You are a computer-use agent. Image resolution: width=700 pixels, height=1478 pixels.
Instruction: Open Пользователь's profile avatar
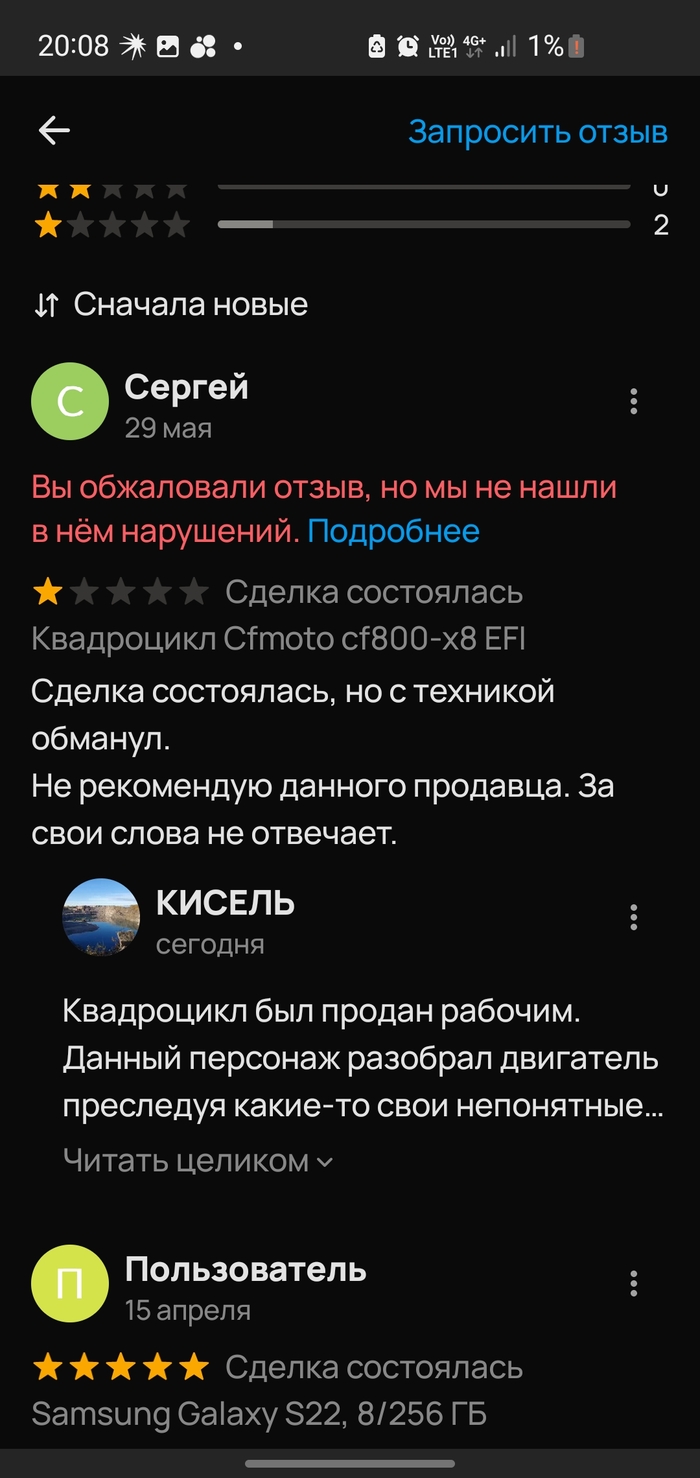point(70,1284)
